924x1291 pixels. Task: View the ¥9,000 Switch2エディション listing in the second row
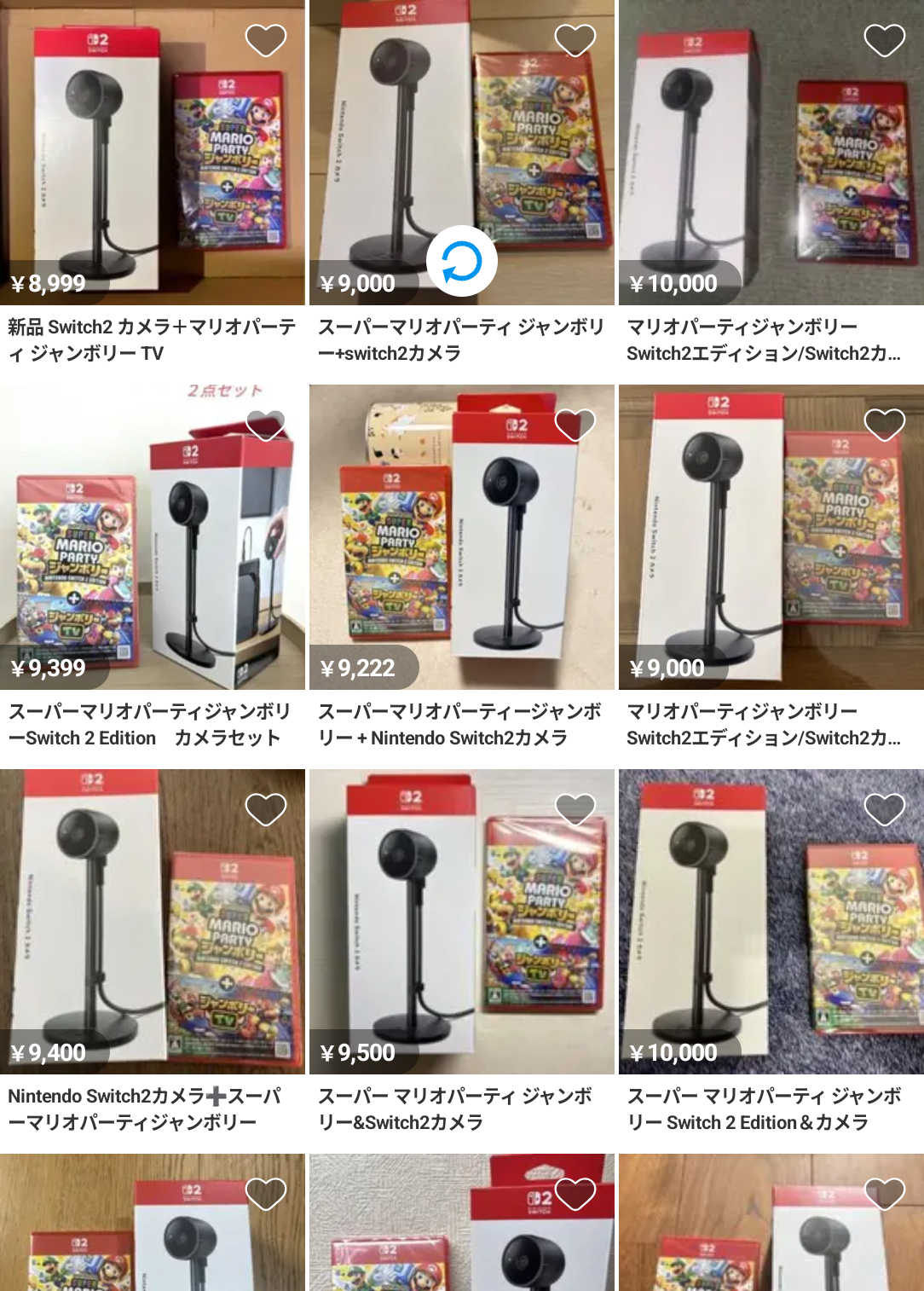point(771,537)
